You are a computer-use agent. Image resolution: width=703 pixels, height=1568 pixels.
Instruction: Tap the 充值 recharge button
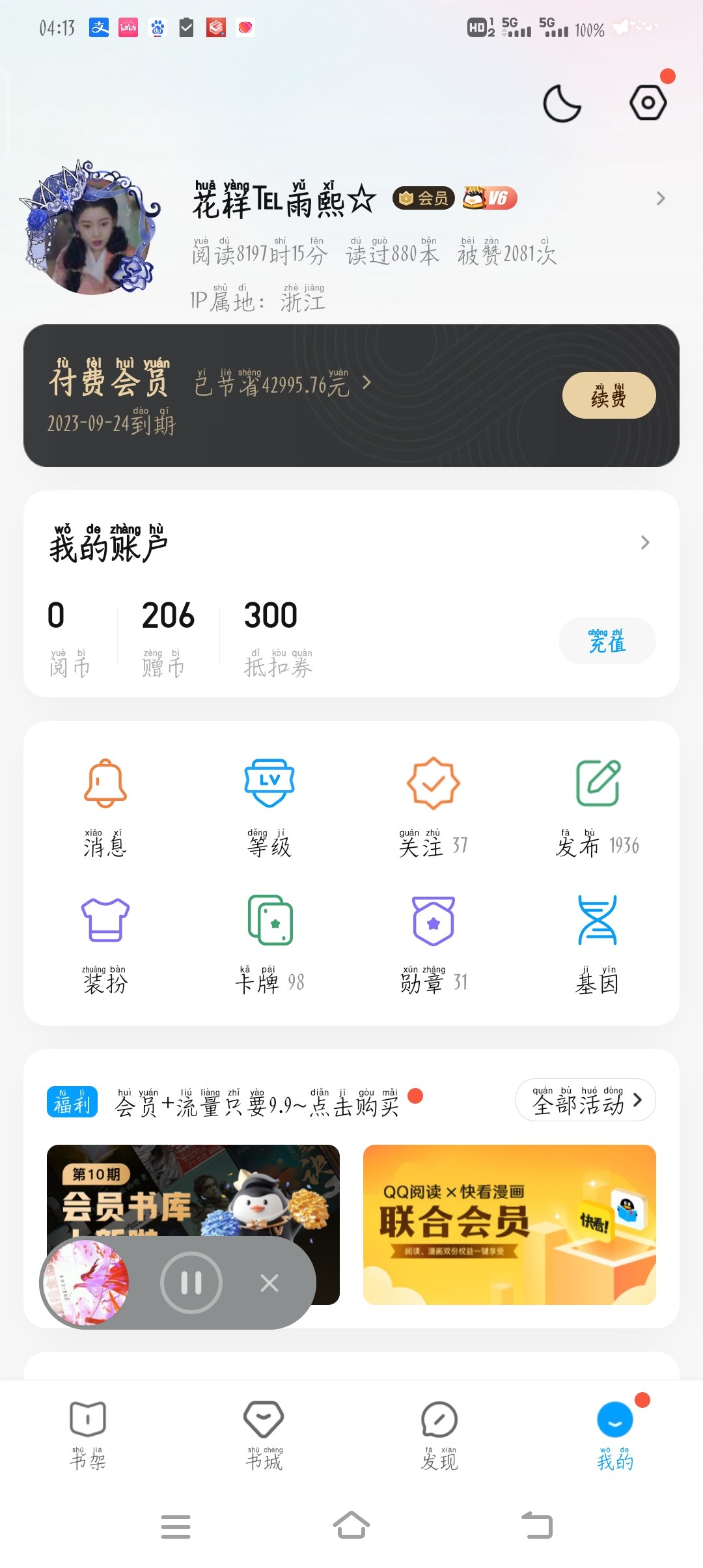click(607, 641)
